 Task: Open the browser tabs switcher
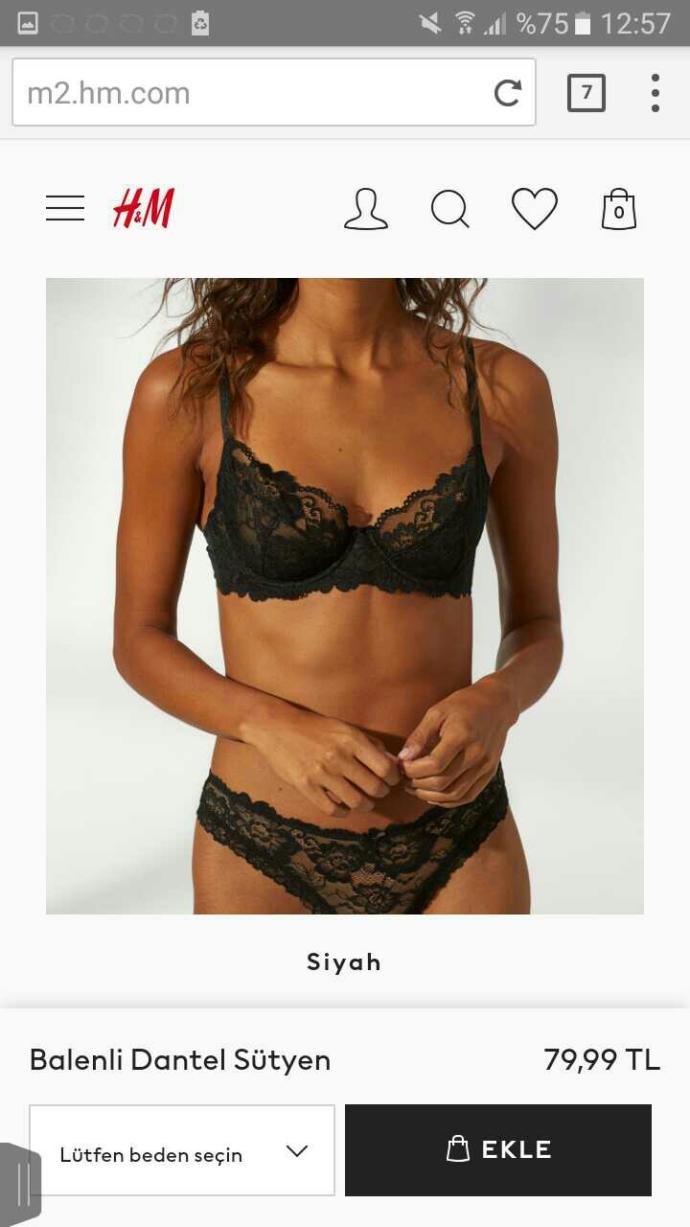(x=586, y=93)
